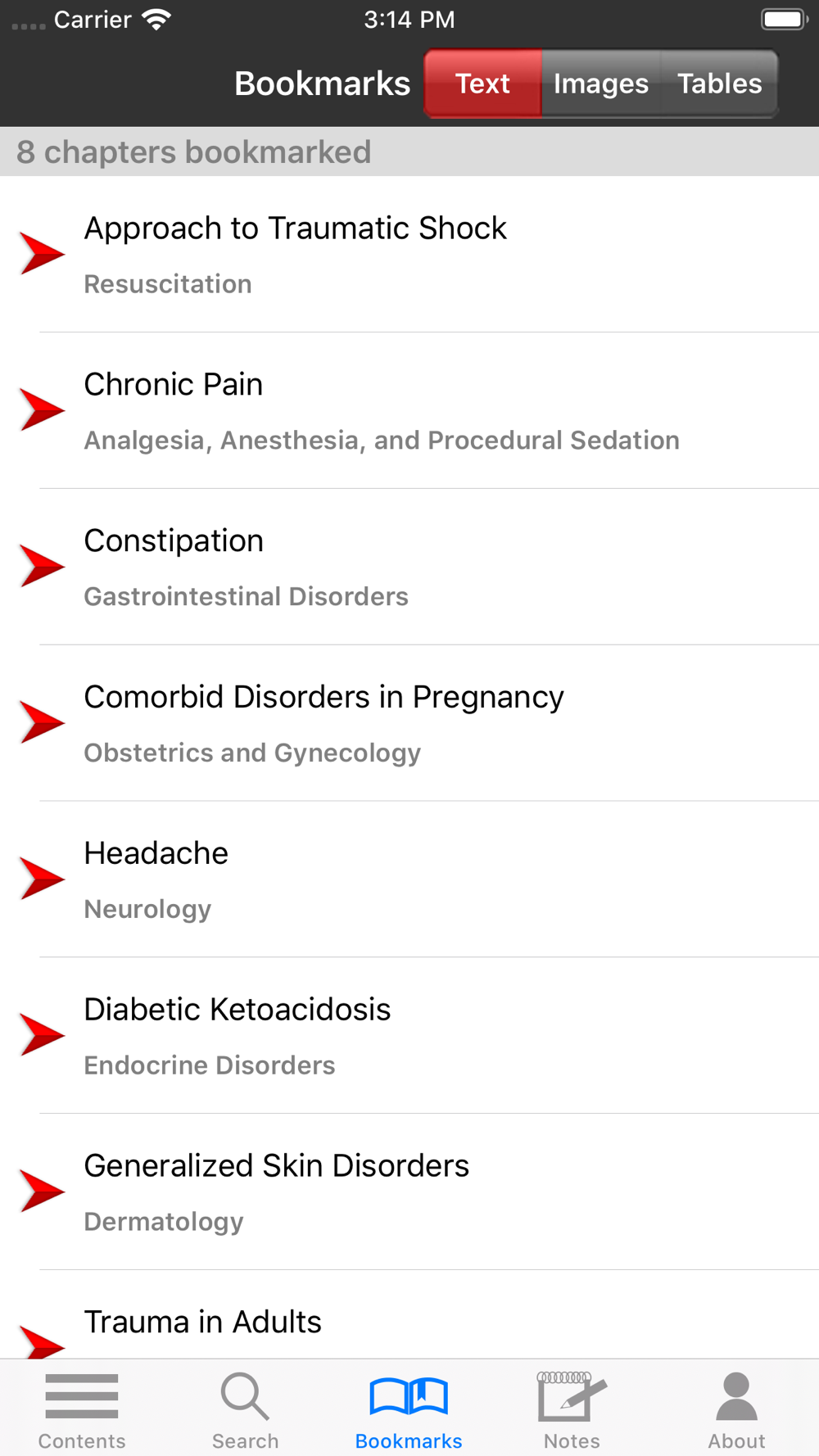This screenshot has width=819, height=1456.
Task: Open the Chronic Pain bookmark
Action: (409, 411)
